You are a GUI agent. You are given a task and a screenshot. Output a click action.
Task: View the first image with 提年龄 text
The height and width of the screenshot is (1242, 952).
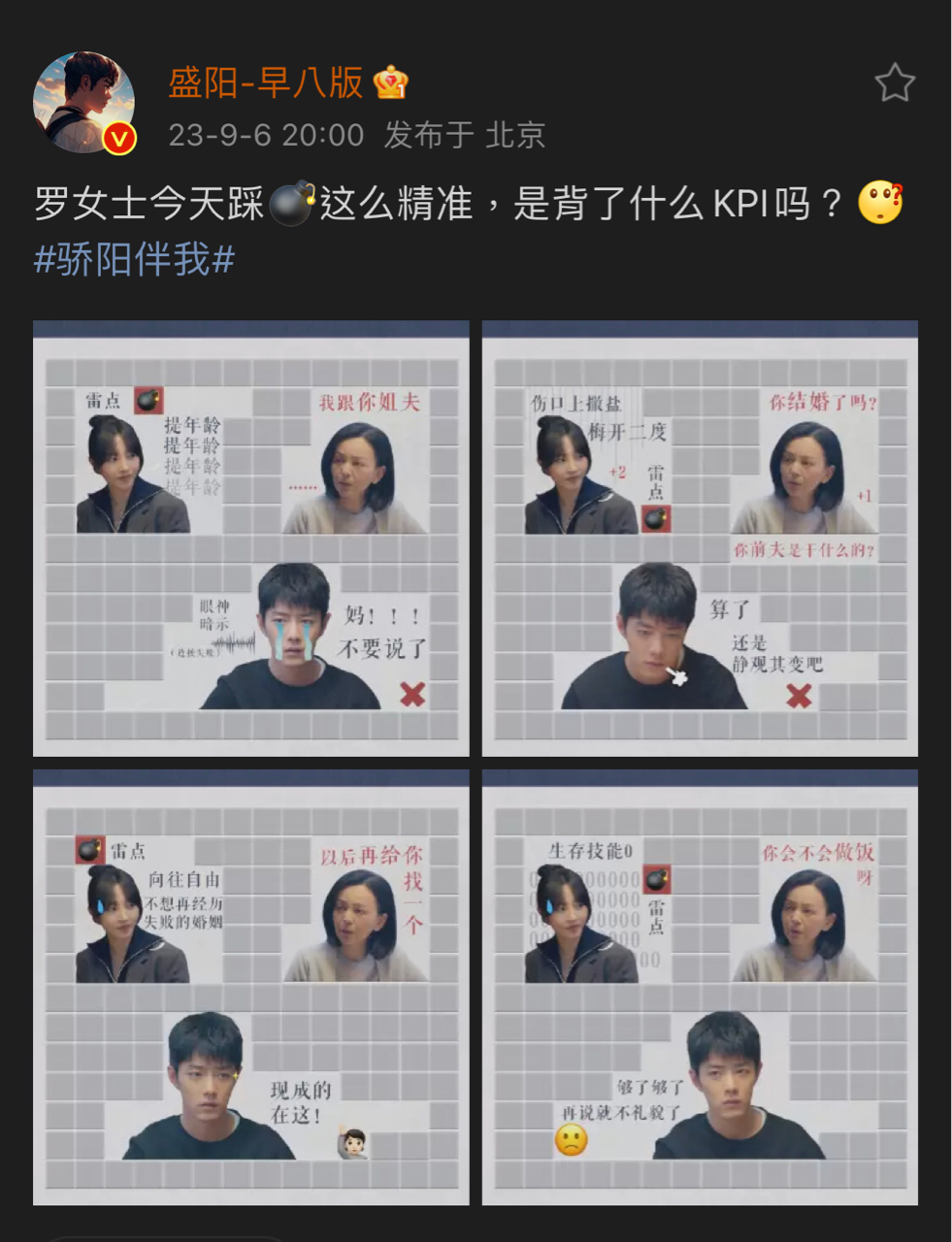(250, 539)
